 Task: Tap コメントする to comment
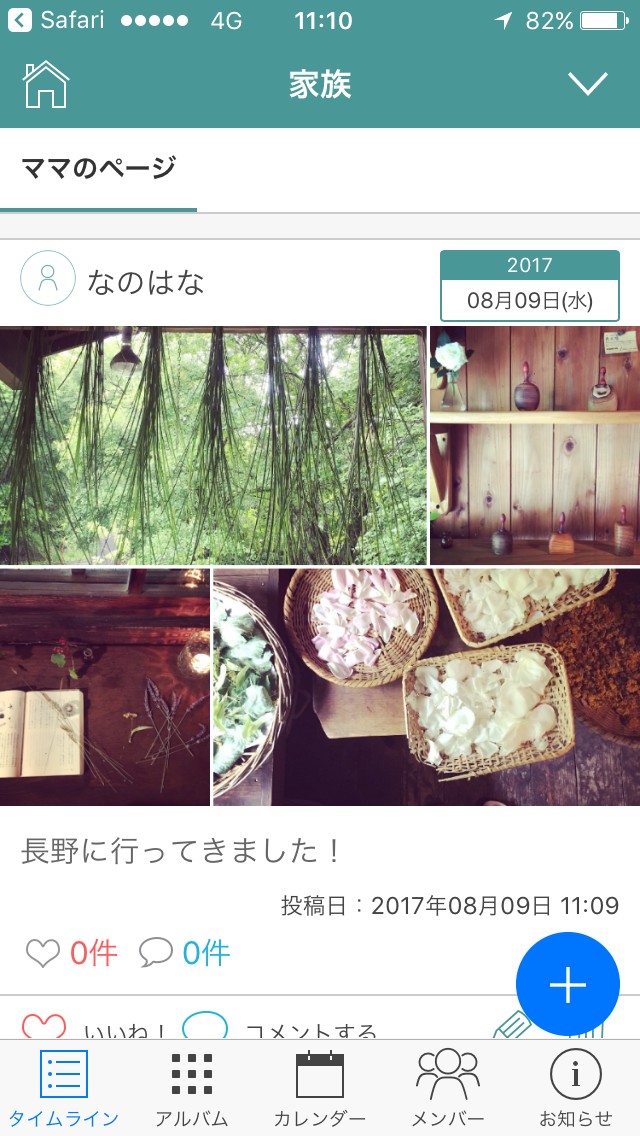[x=280, y=1029]
